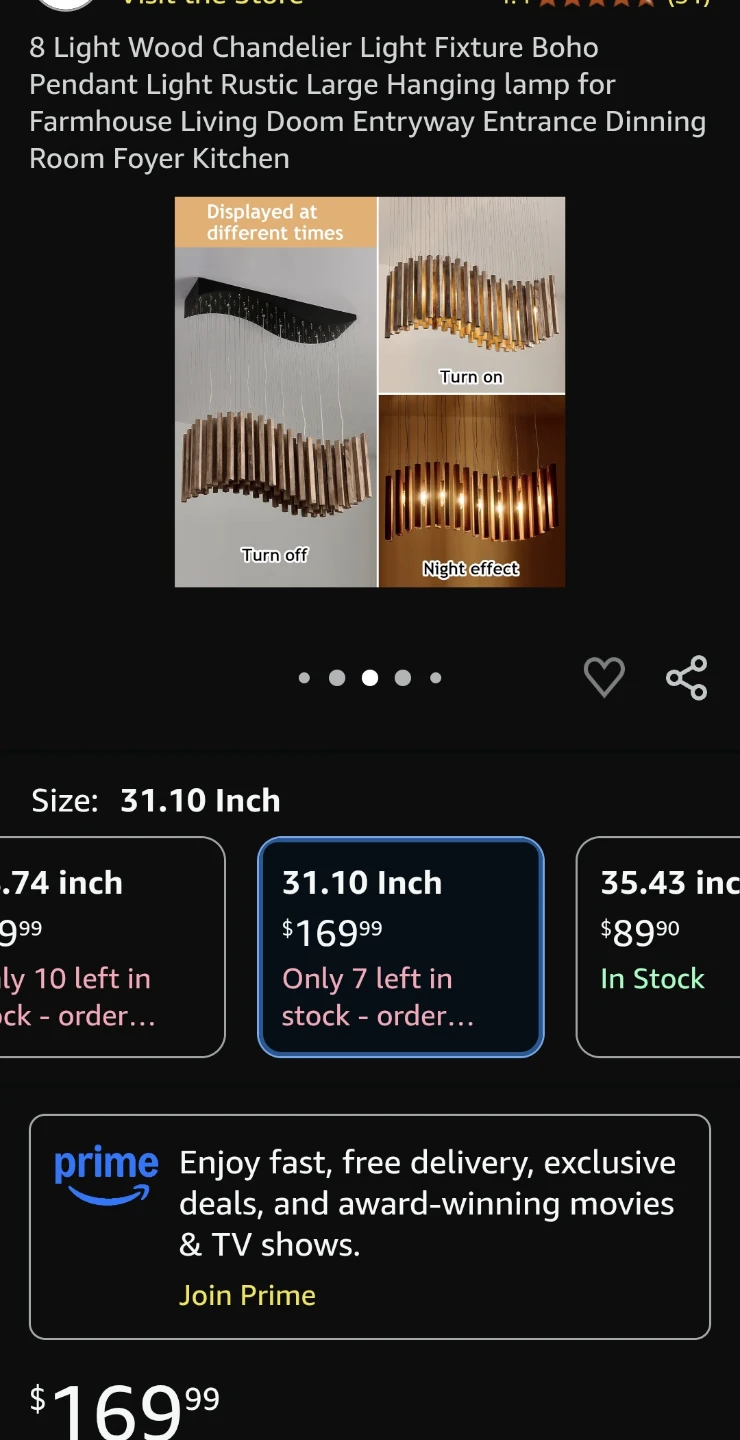This screenshot has height=1440, width=740.
Task: Tap the Join Prime link
Action: (x=247, y=1295)
